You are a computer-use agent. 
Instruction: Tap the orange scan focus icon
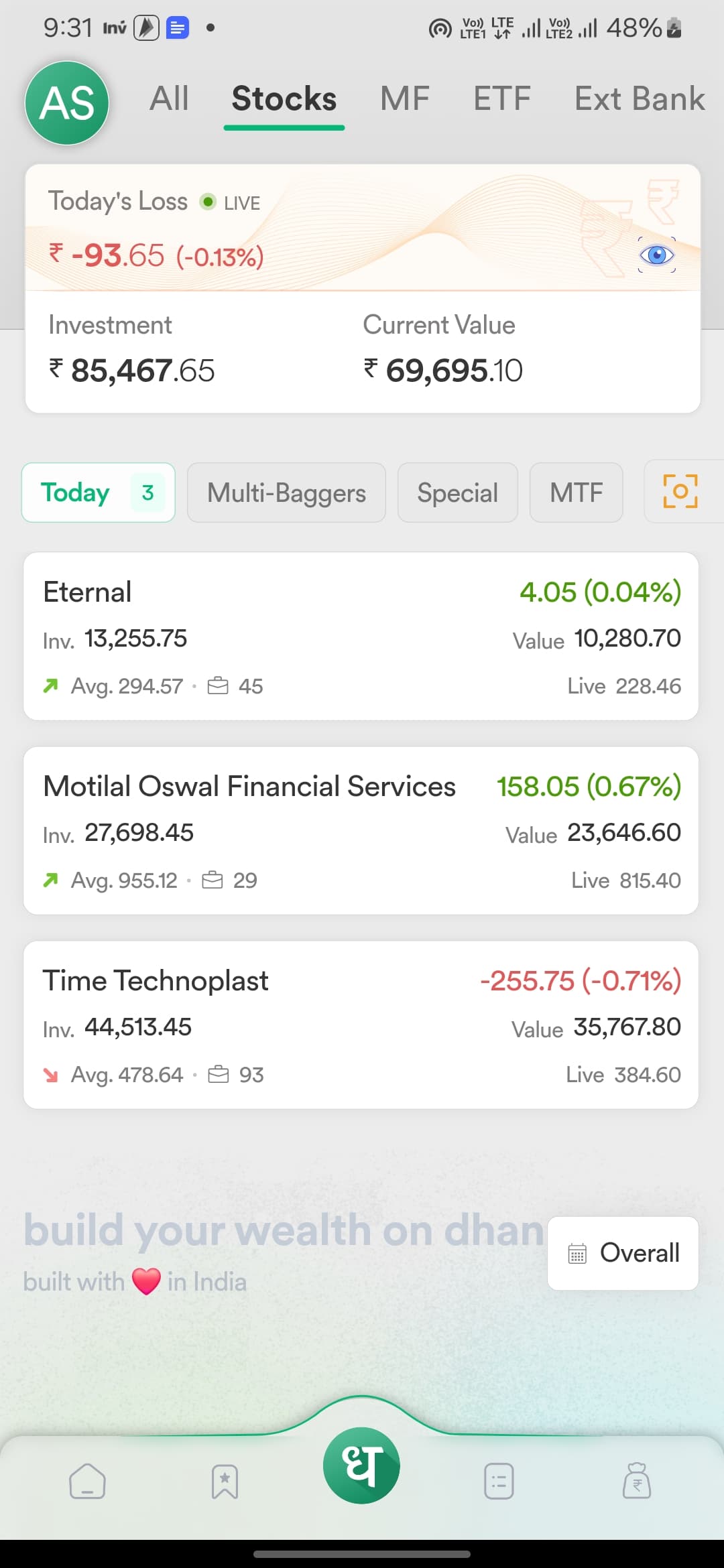(x=680, y=491)
